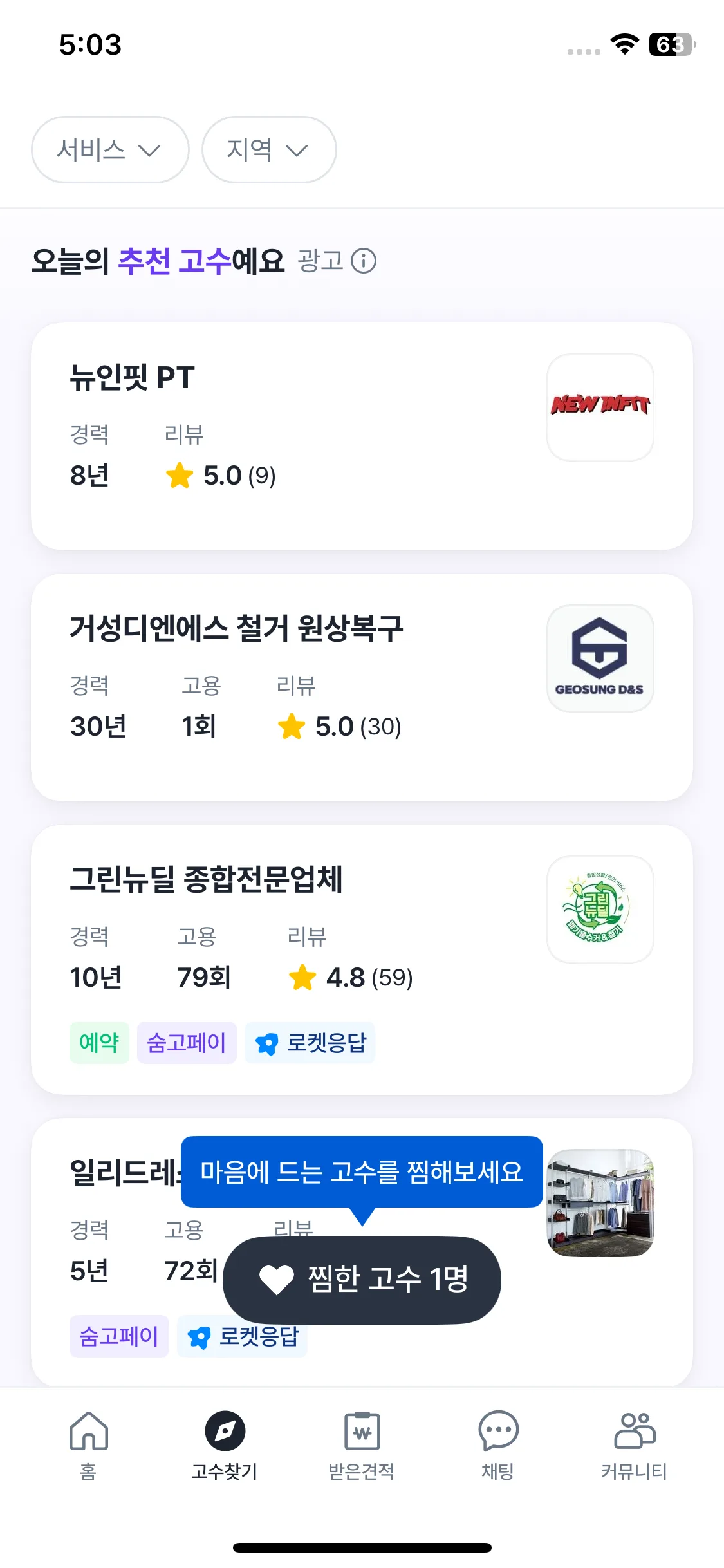Tap the 찜한 고수 1명 button

click(x=362, y=1280)
